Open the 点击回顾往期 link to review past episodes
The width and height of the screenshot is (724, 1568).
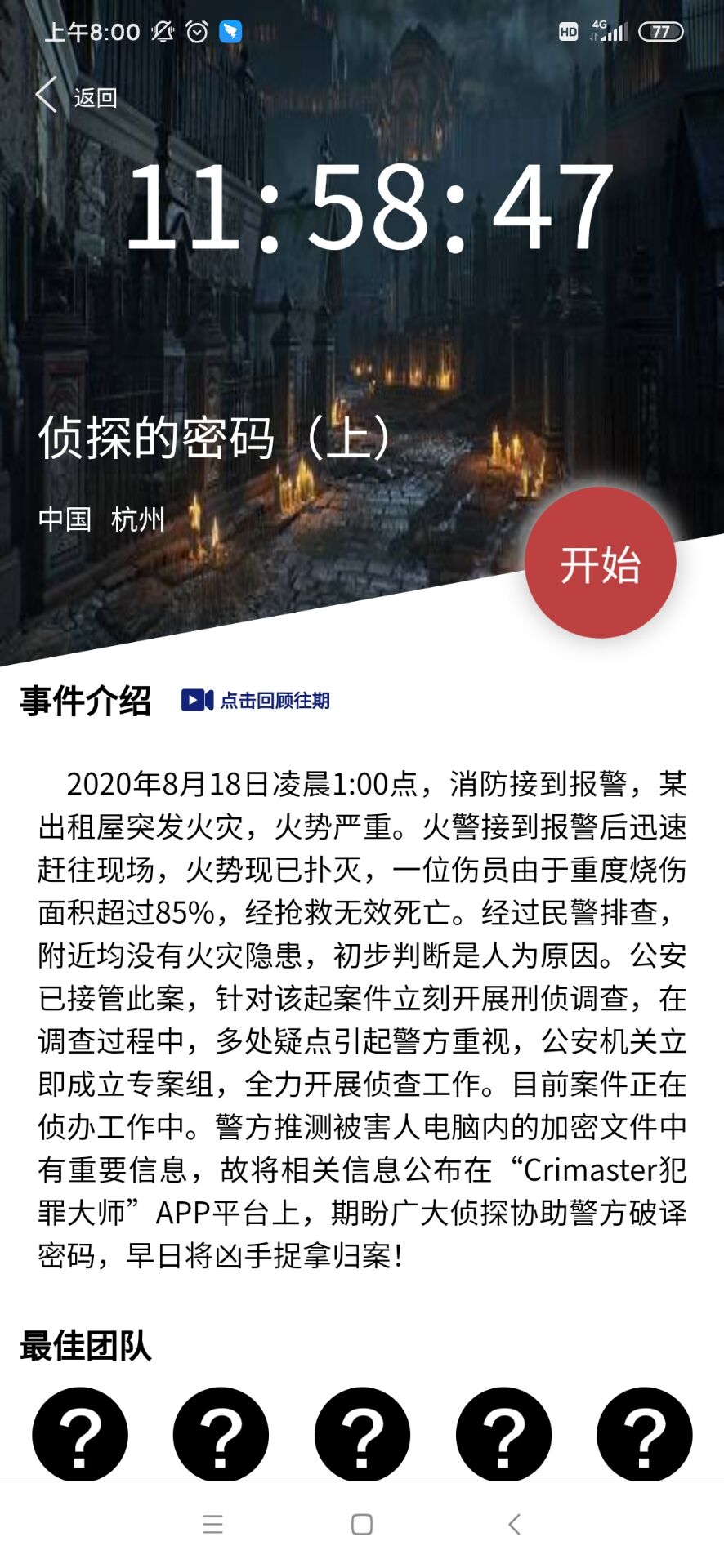click(256, 700)
